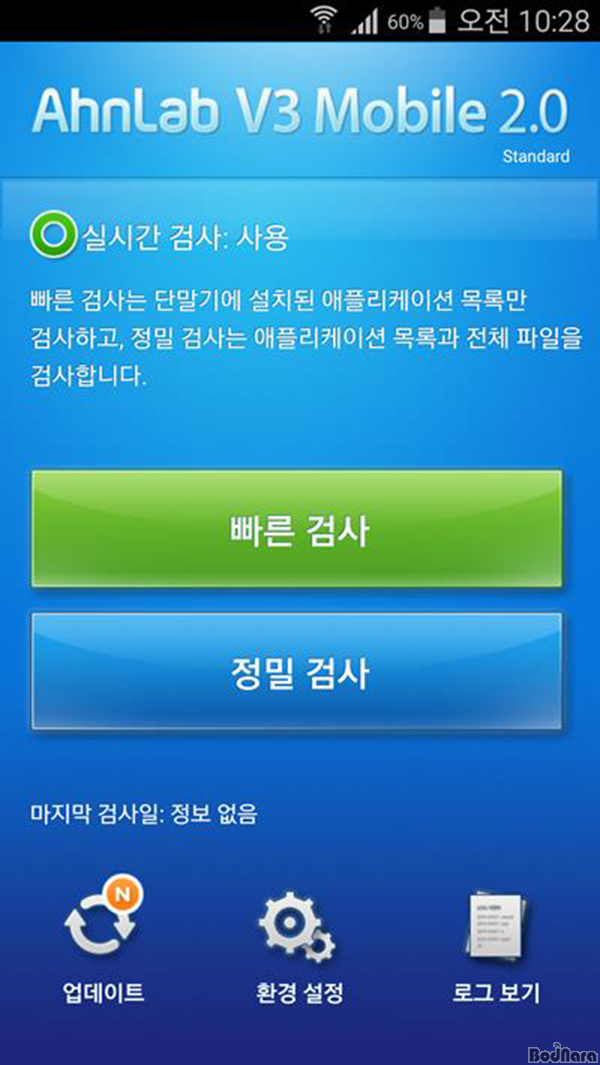Start the full scan (정밀 검사)

pos(296,672)
